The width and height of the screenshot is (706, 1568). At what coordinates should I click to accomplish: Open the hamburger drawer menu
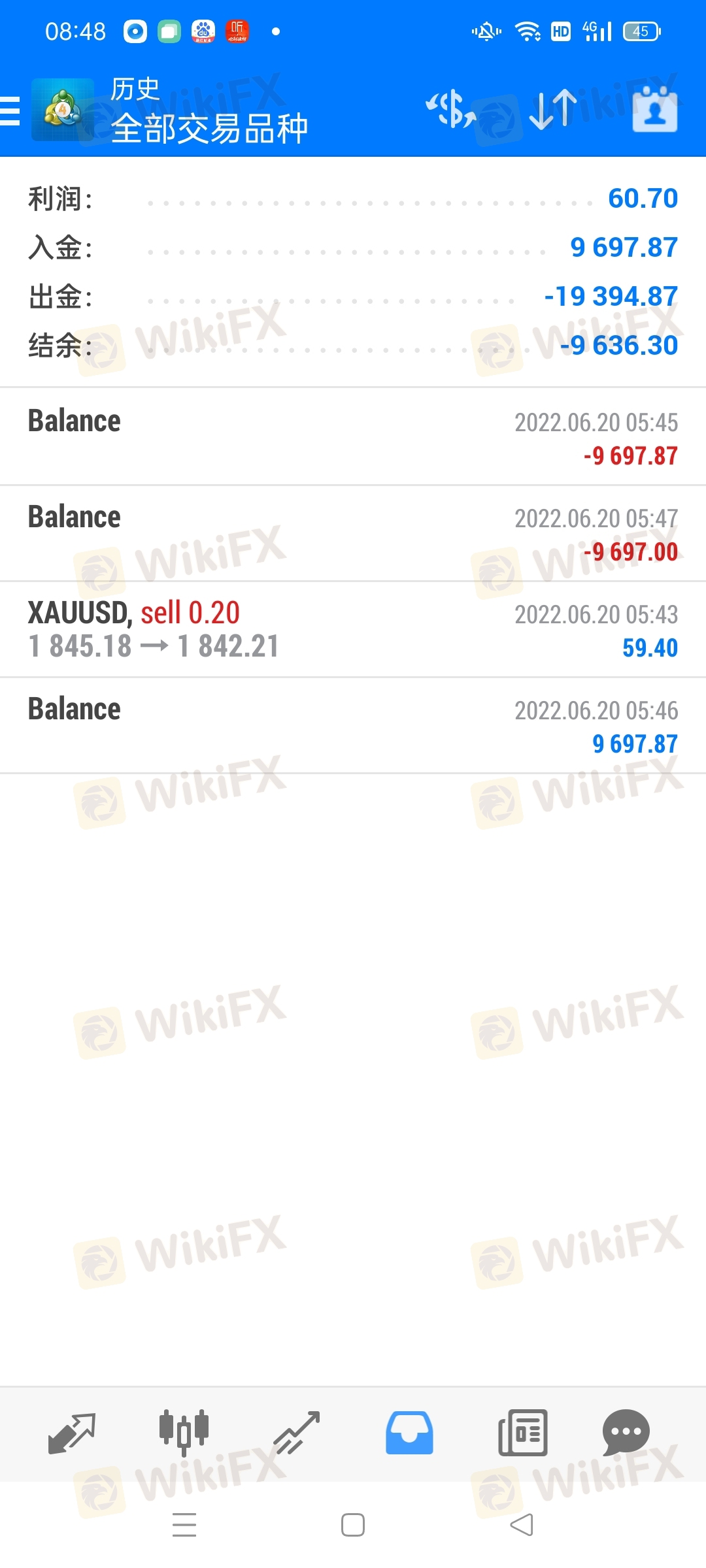(x=10, y=110)
